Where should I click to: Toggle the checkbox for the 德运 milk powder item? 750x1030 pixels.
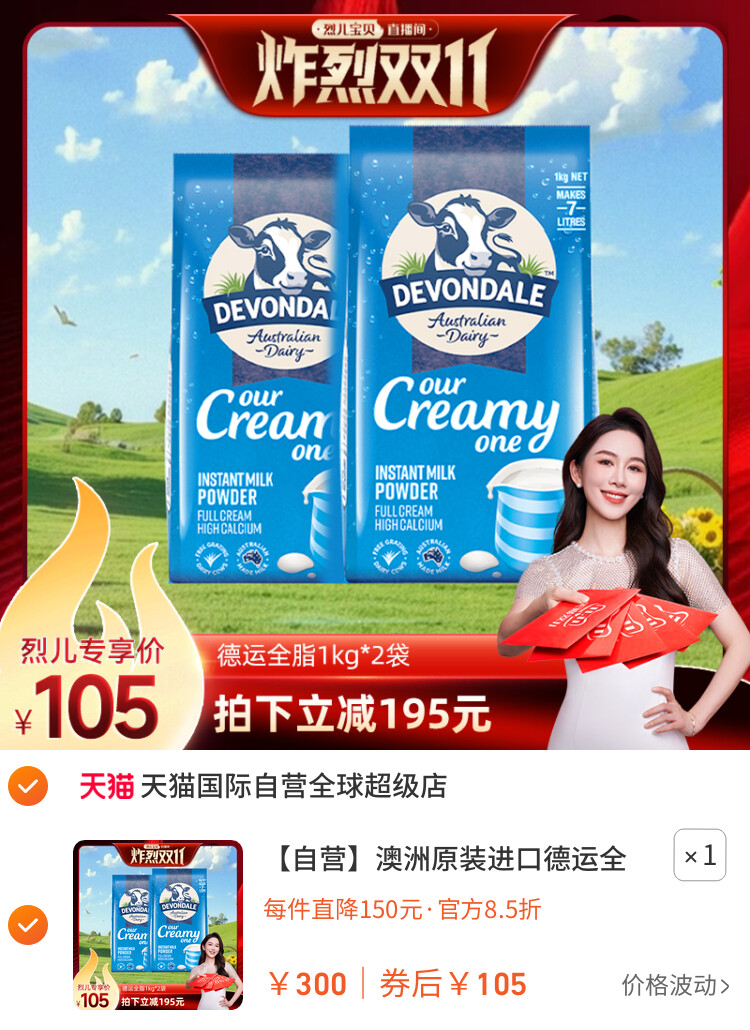(28, 925)
